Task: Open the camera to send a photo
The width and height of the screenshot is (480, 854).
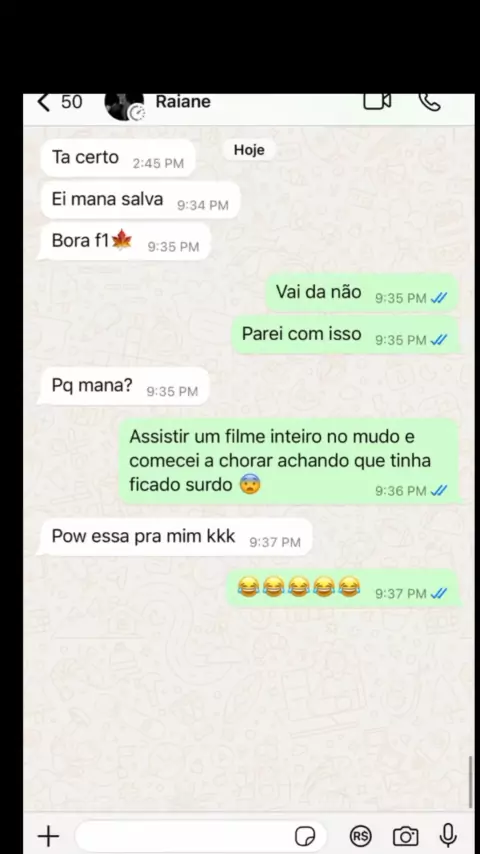Action: point(405,836)
